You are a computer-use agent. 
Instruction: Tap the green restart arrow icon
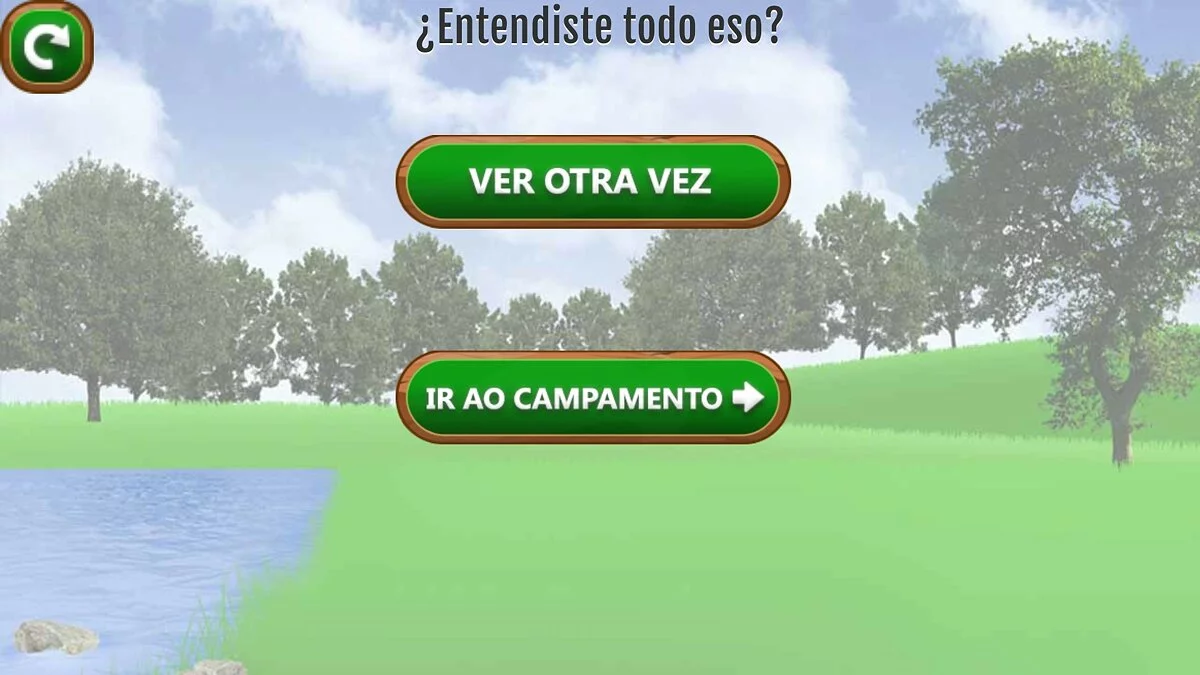[45, 46]
